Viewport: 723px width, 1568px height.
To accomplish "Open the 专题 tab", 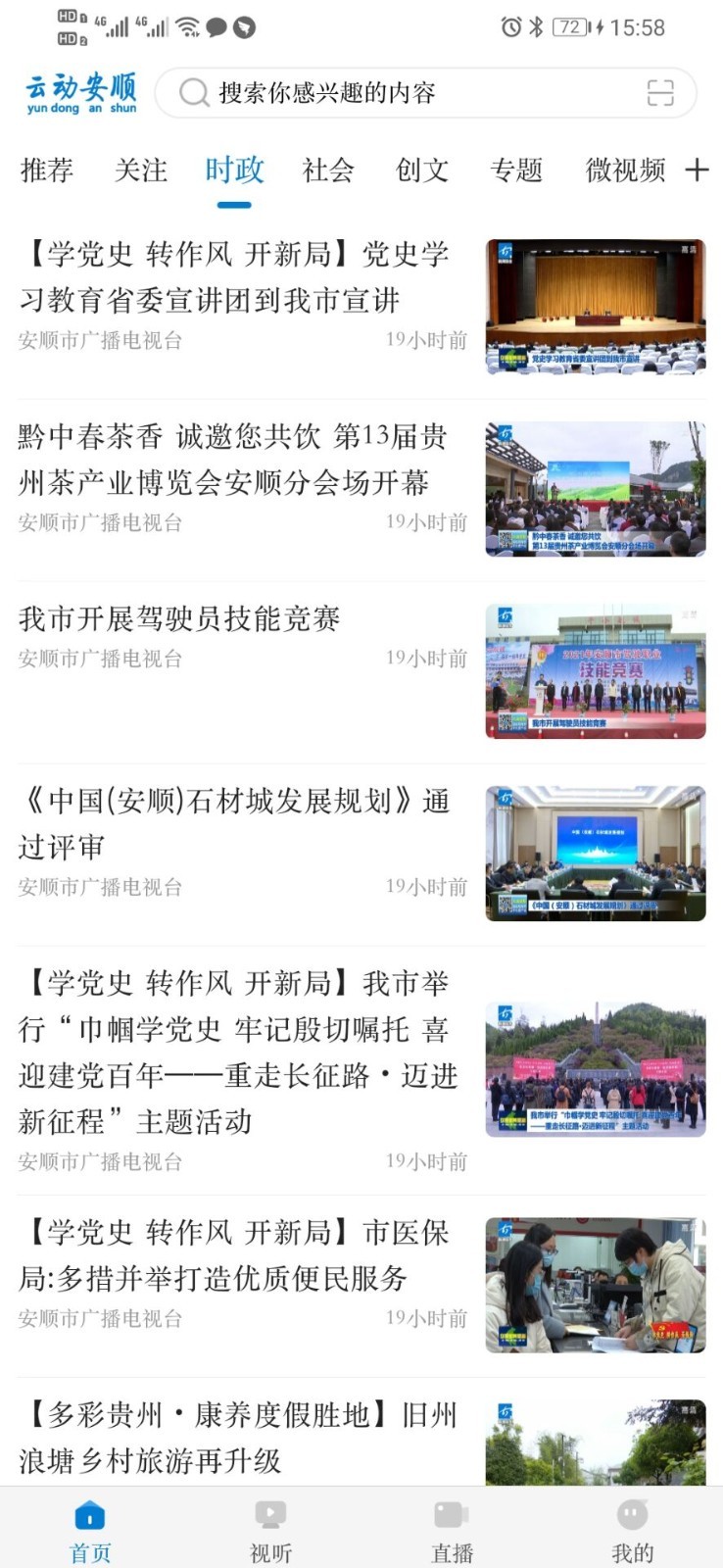I will pos(516,171).
